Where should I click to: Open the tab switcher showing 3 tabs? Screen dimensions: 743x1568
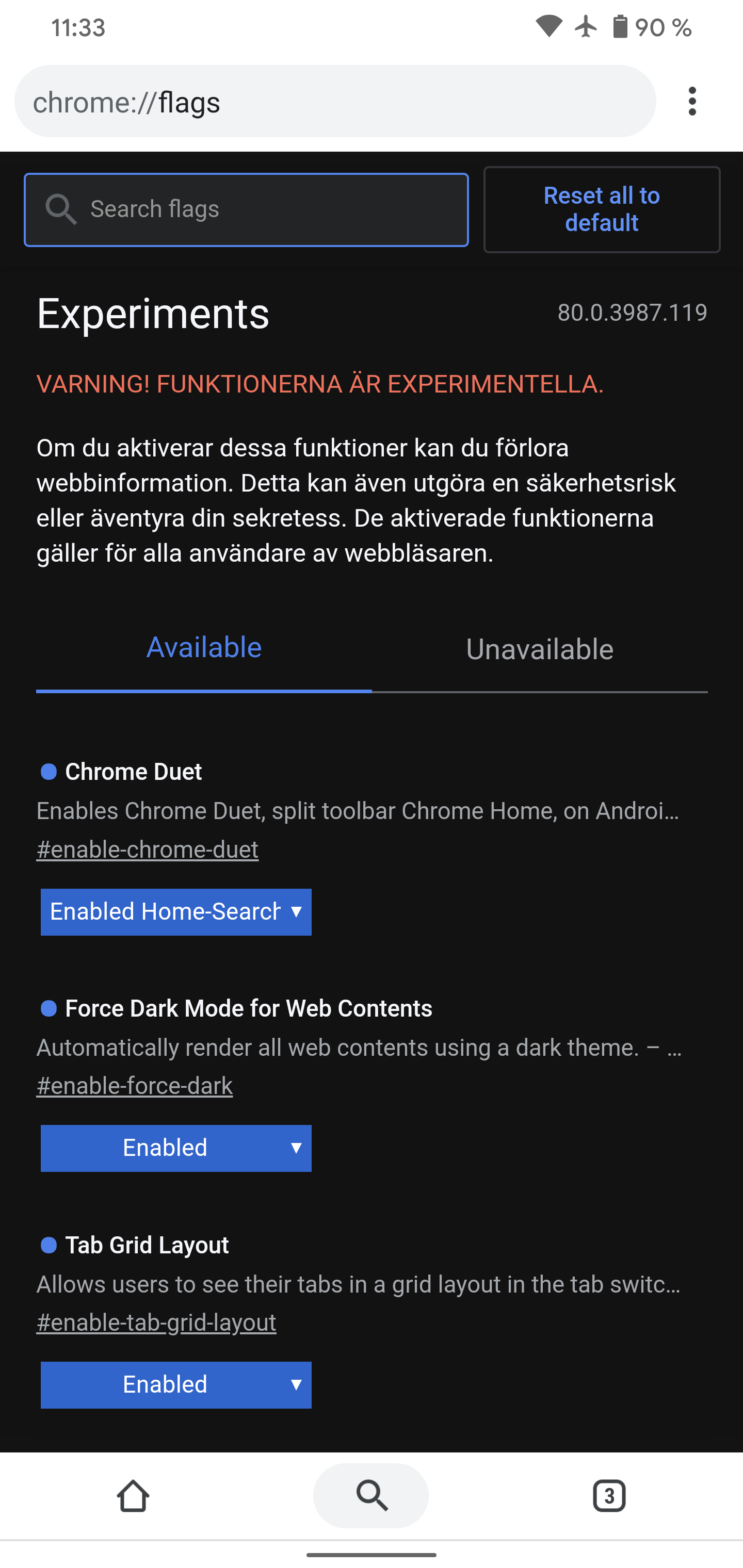coord(609,1496)
